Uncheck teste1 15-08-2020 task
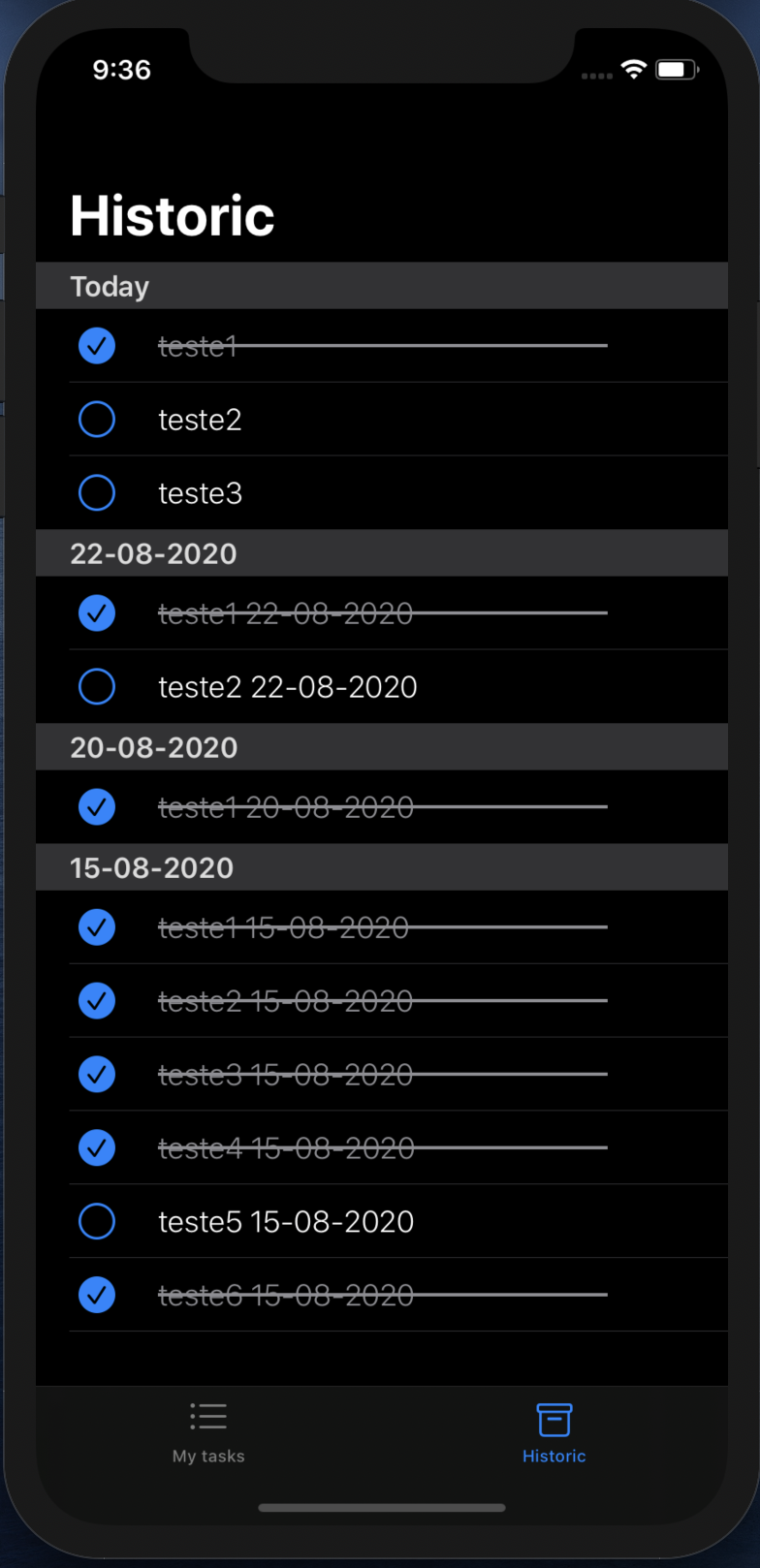Viewport: 760px width, 1568px height. (97, 927)
